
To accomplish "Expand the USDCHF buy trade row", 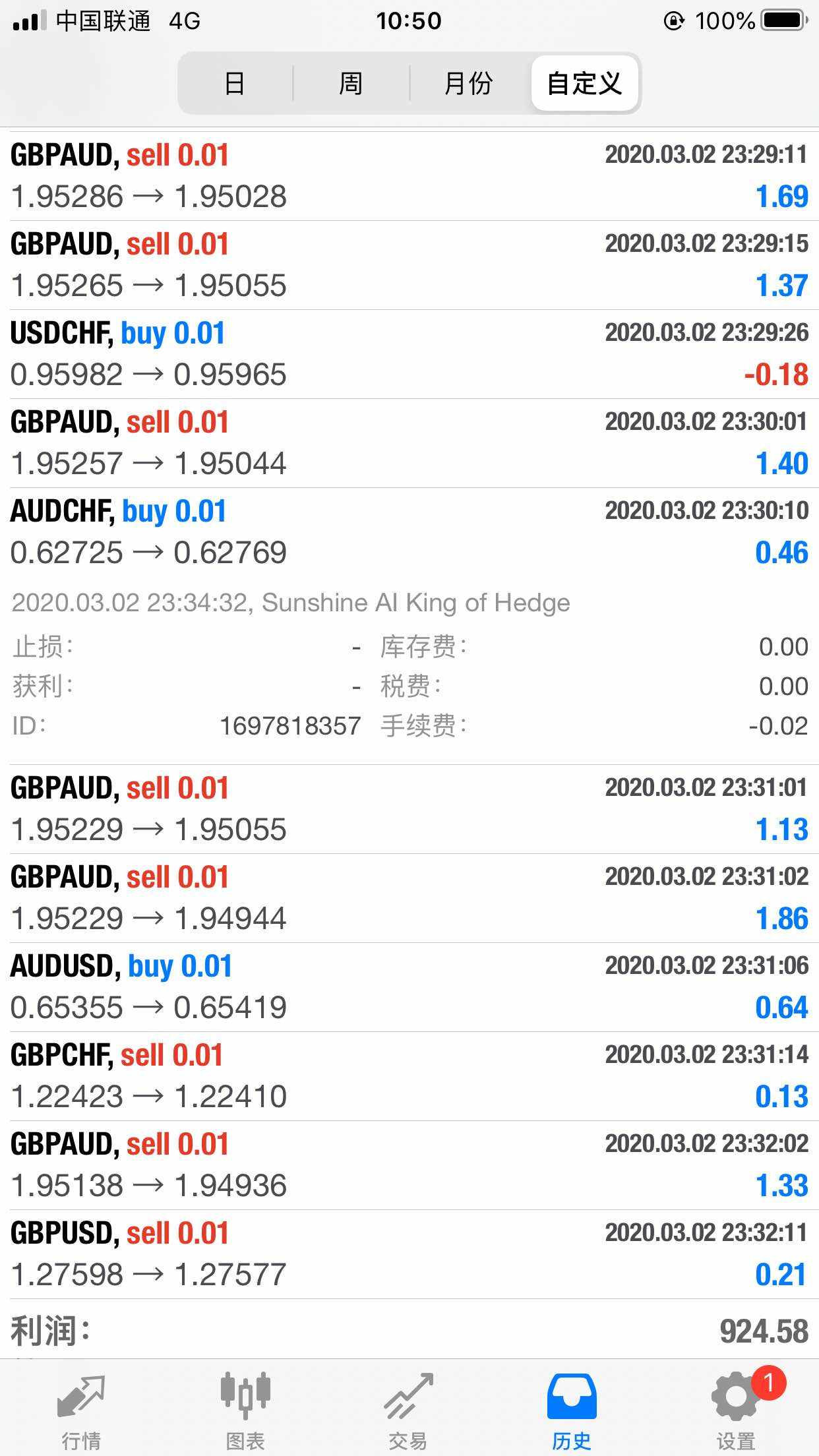I will click(x=409, y=354).
